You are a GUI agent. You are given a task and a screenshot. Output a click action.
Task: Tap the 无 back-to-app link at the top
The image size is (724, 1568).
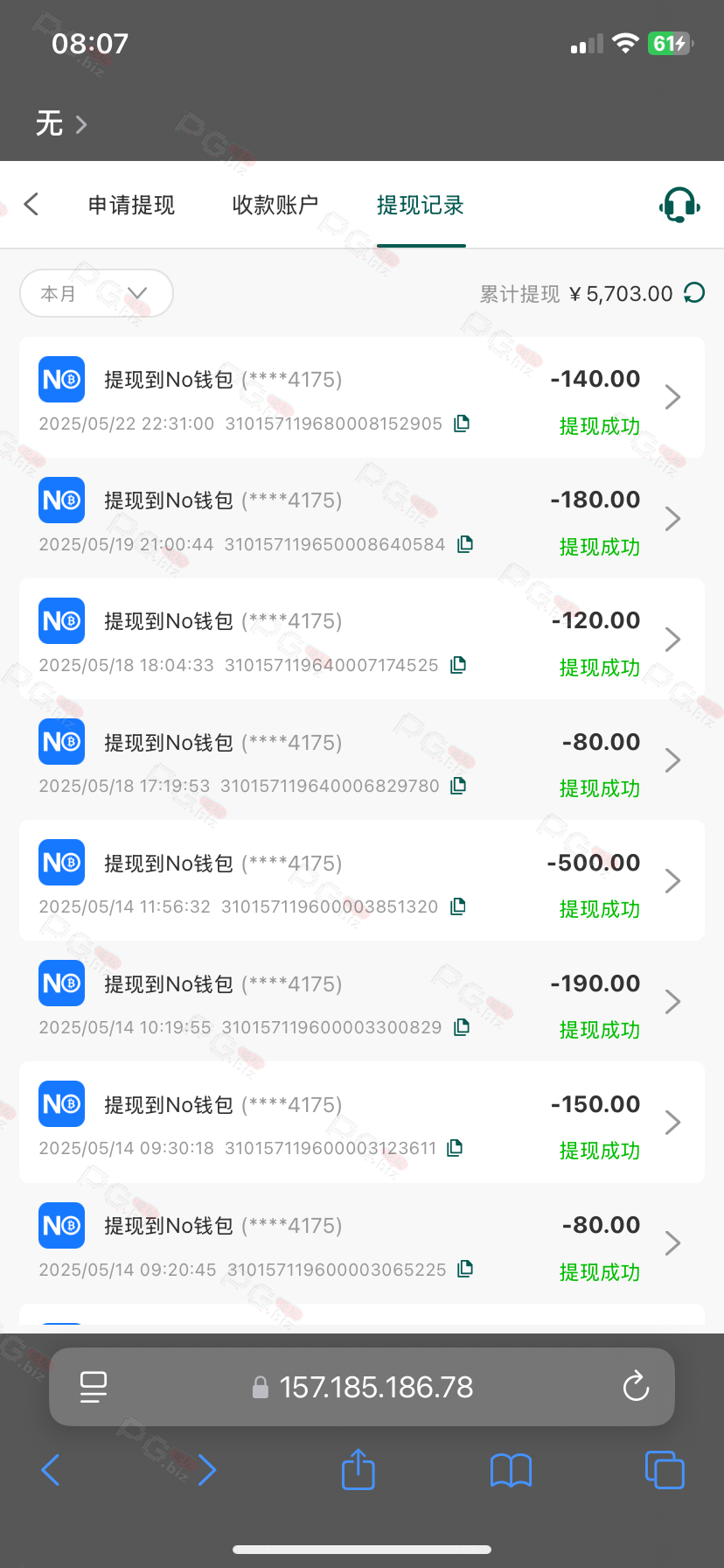click(61, 123)
